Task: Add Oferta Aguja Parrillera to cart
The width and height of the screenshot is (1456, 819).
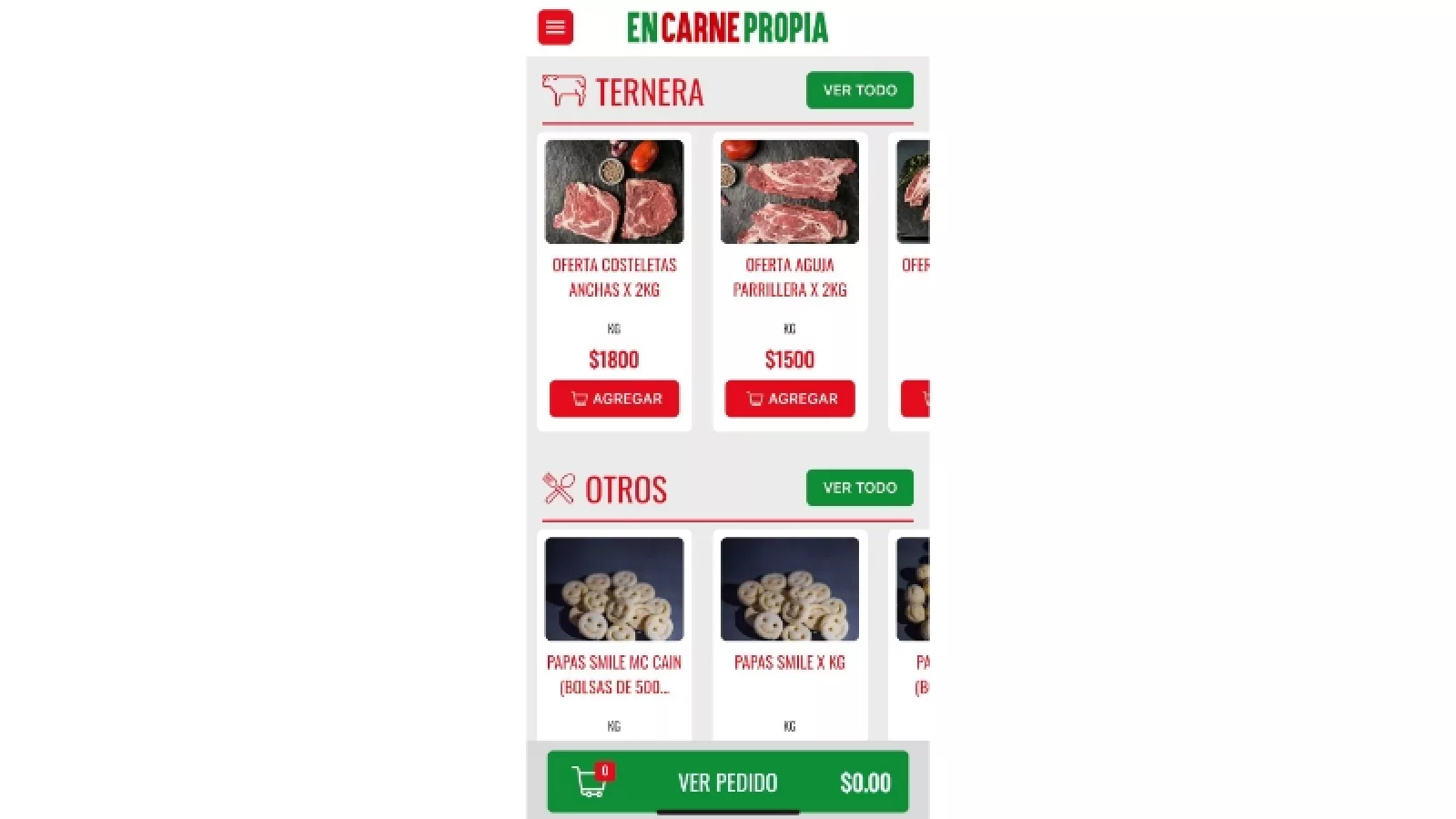Action: 790,399
